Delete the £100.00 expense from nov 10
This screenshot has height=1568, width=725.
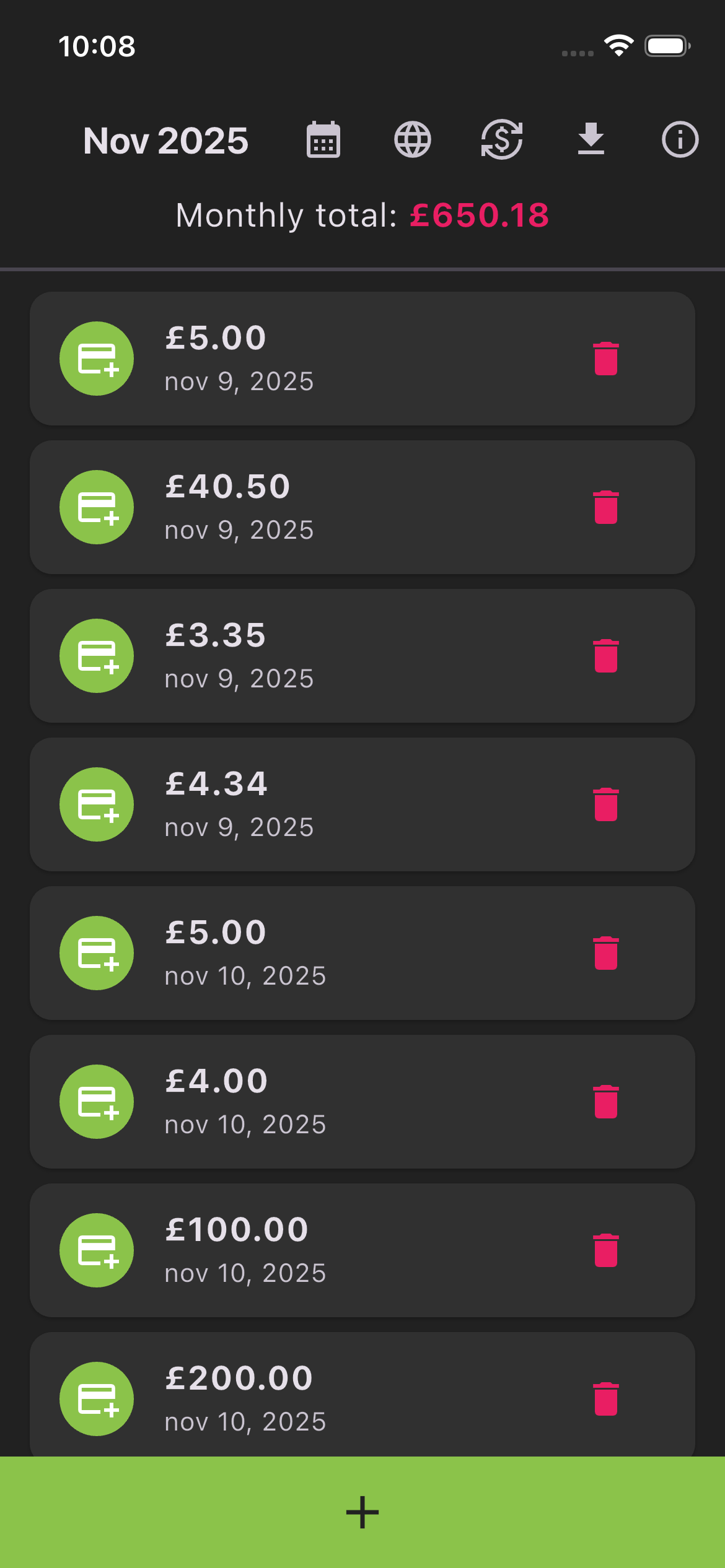tap(606, 1249)
